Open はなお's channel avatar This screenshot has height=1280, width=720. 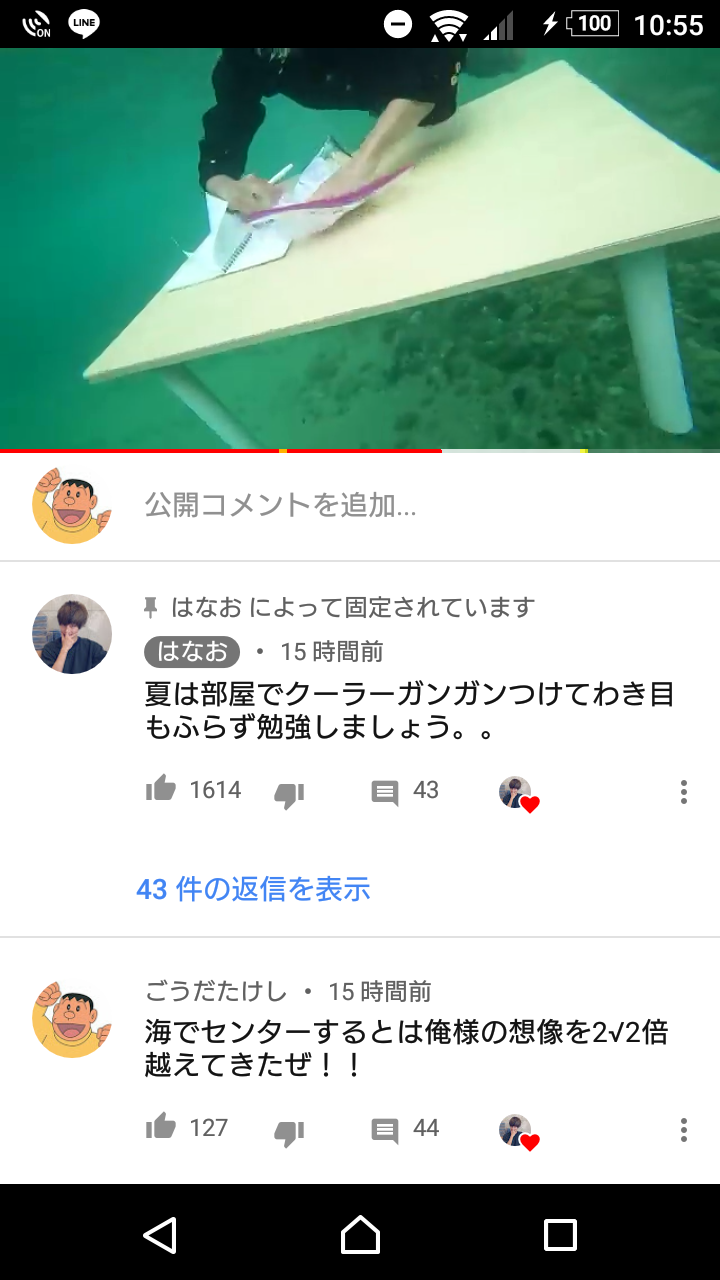[x=72, y=634]
